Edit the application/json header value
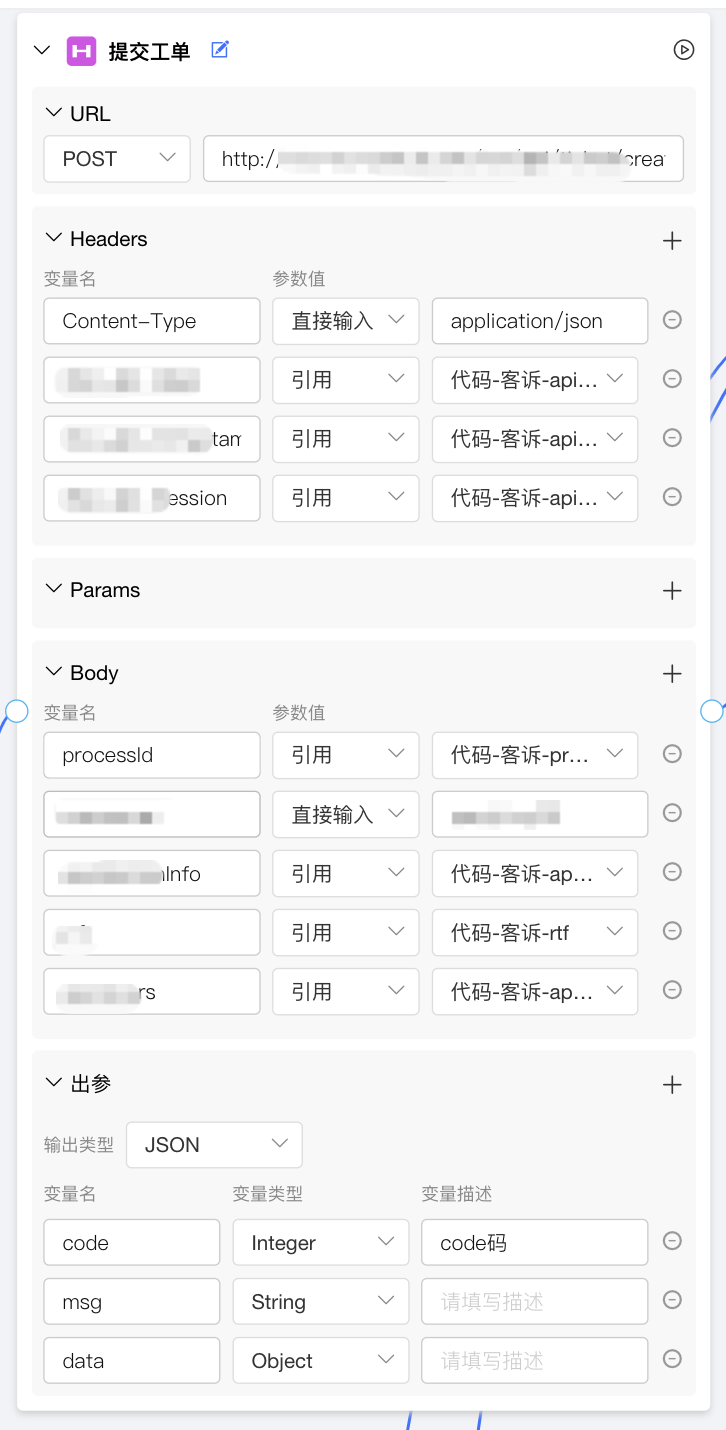Image resolution: width=726 pixels, height=1430 pixels. click(x=540, y=321)
